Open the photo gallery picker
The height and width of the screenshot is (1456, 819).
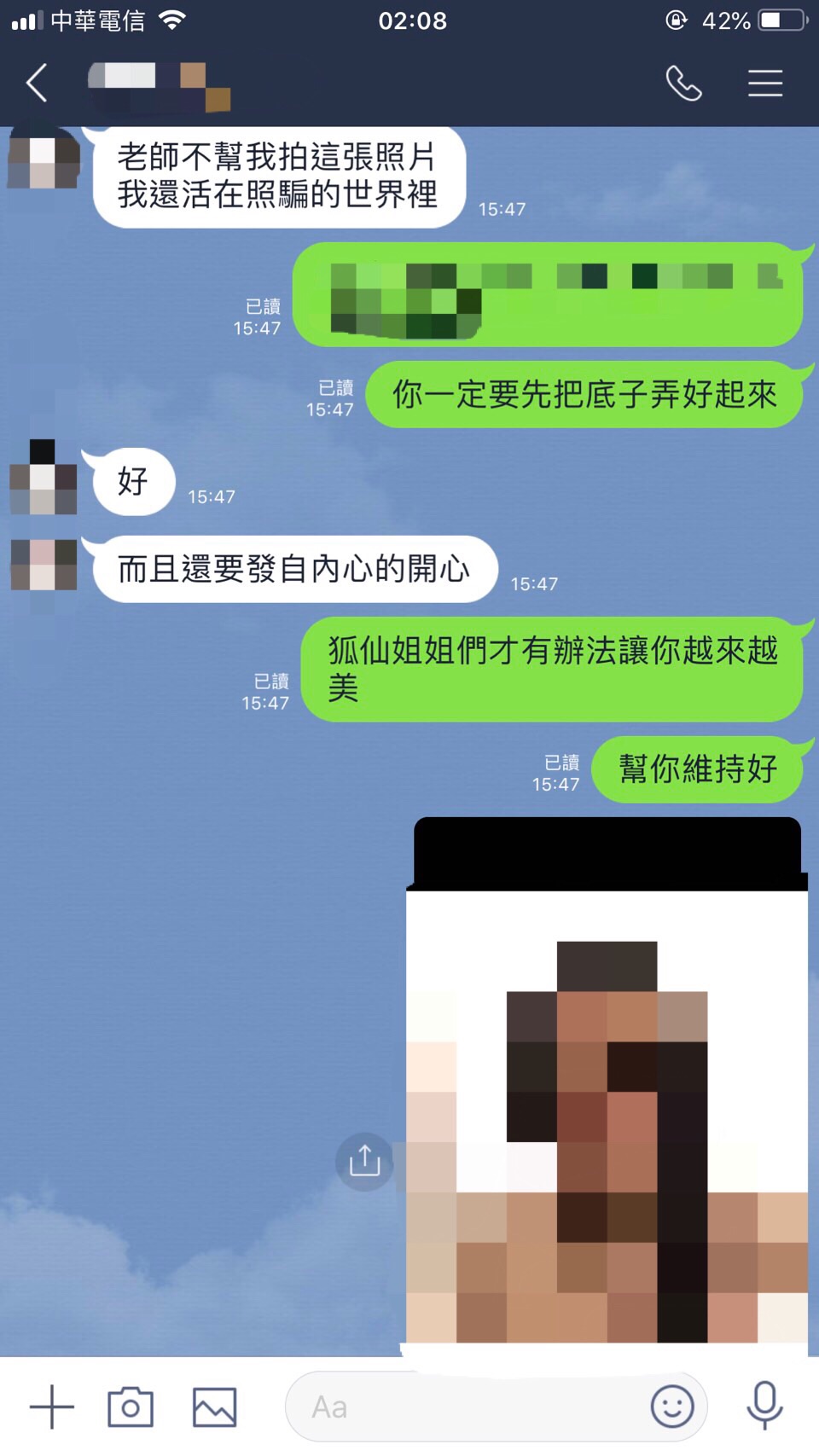coord(214,1407)
